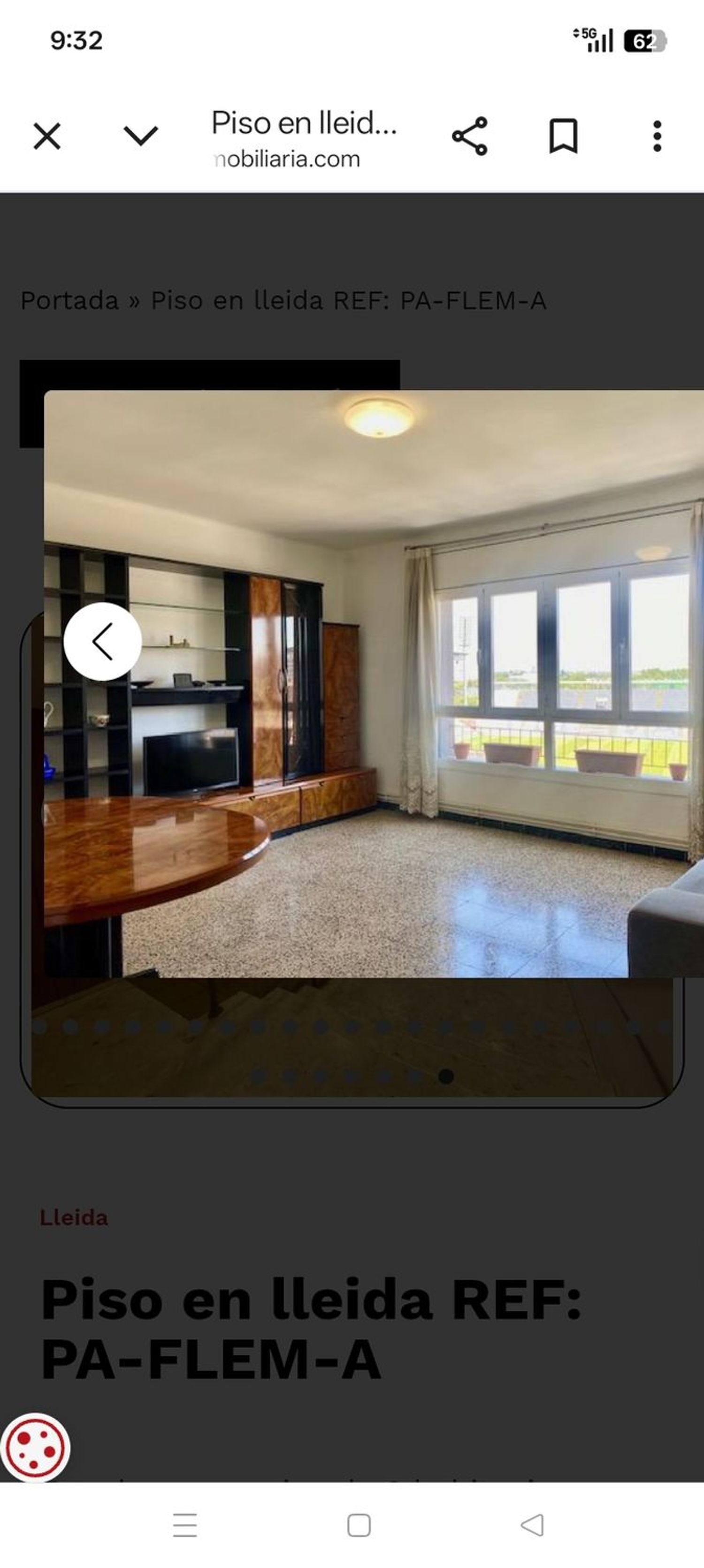Image resolution: width=704 pixels, height=1568 pixels.
Task: Open the browser overflow menu
Action: [657, 136]
